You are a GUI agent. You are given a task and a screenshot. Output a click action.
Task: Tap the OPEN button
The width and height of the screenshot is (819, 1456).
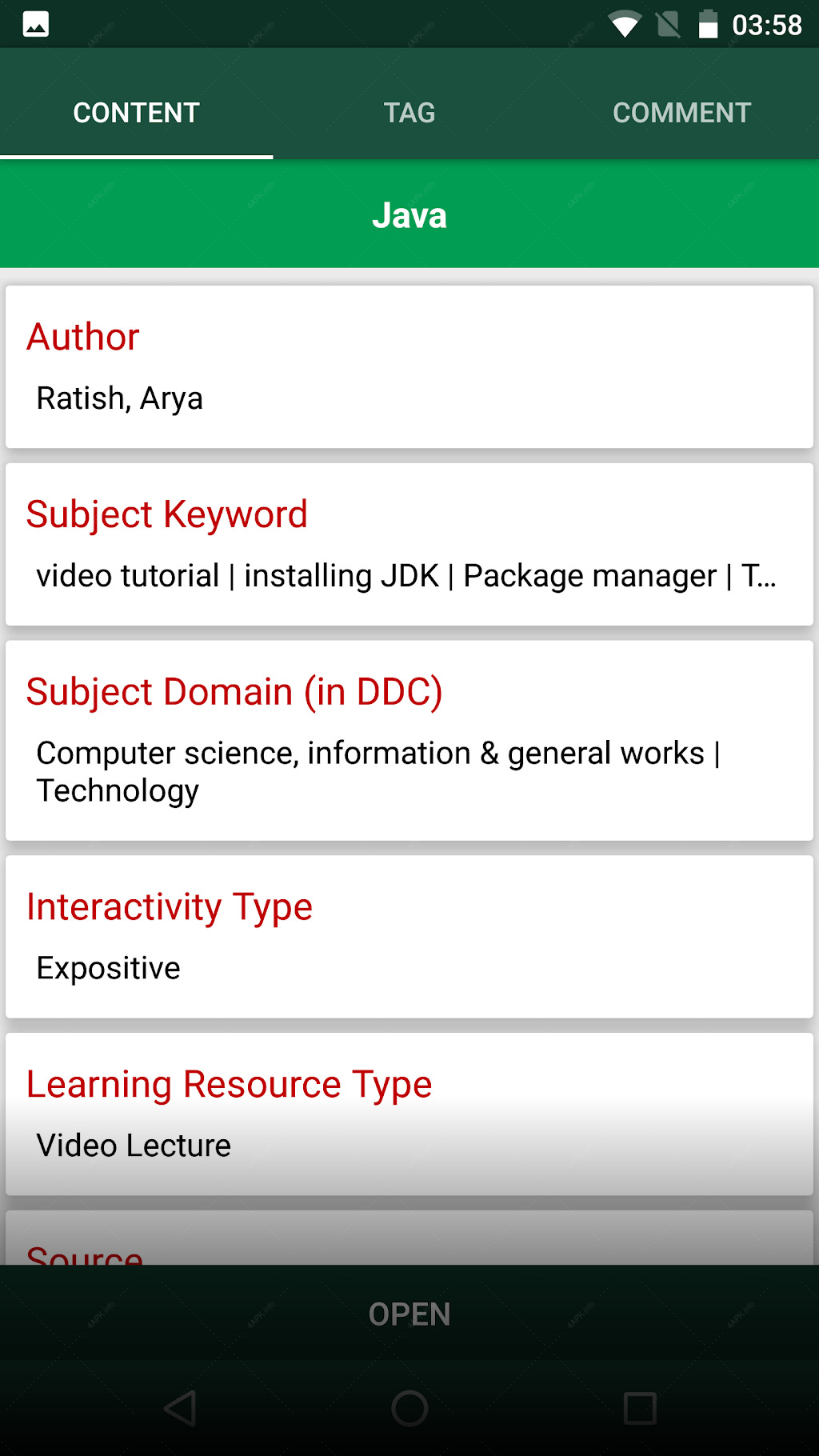pos(409,1314)
